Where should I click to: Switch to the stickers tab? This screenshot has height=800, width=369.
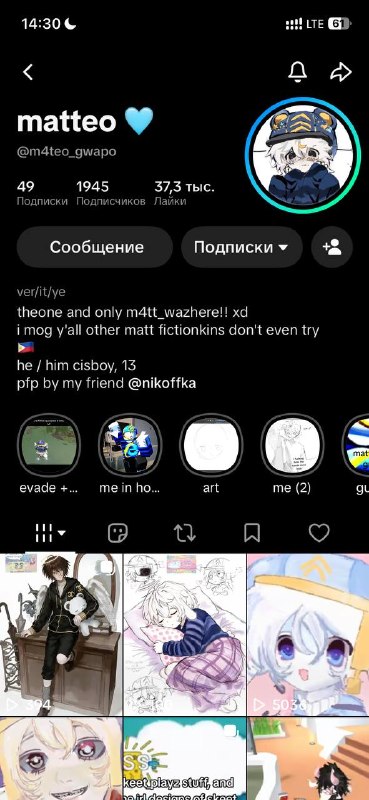[118, 533]
